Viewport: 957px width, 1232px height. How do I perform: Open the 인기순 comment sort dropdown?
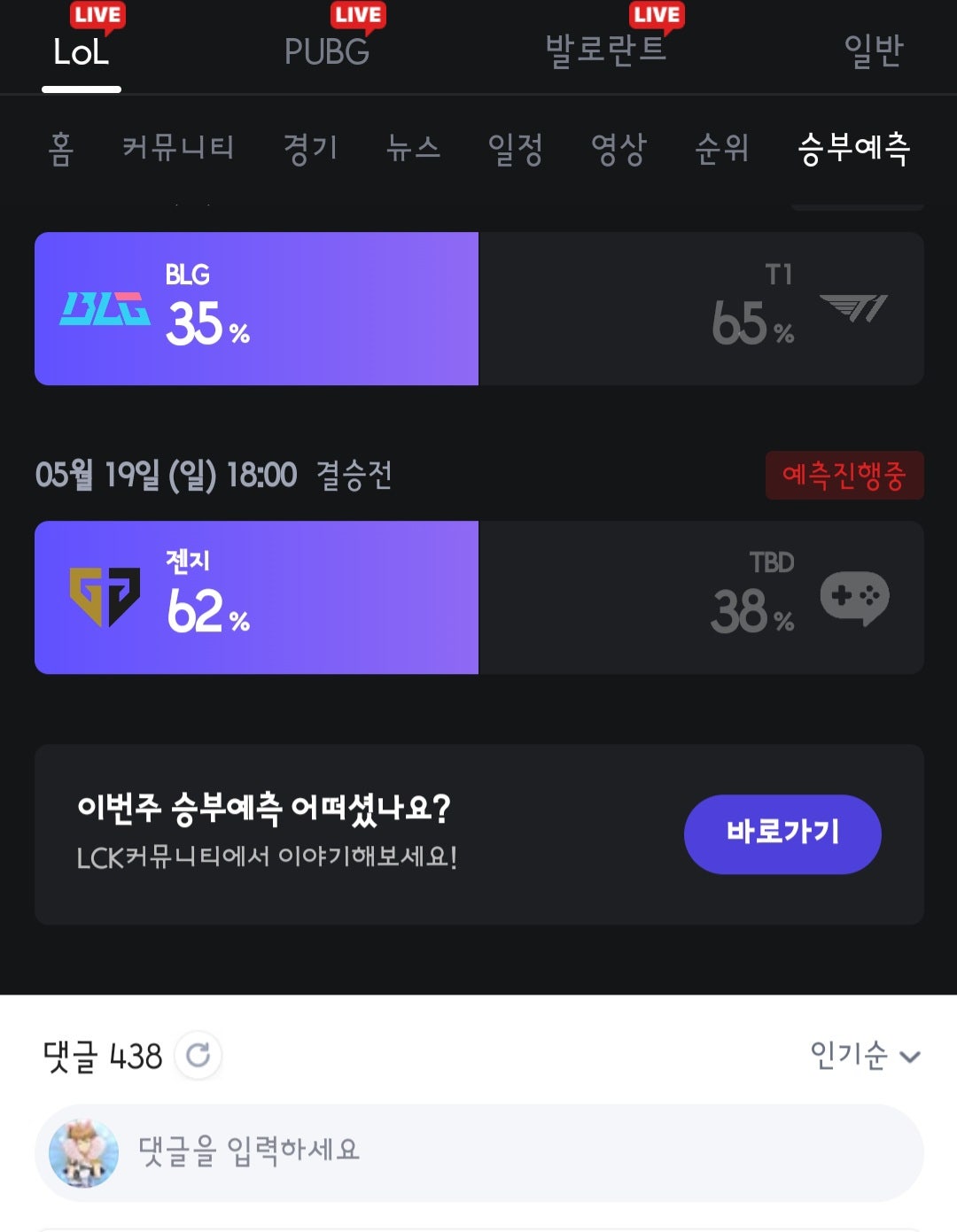point(864,1055)
